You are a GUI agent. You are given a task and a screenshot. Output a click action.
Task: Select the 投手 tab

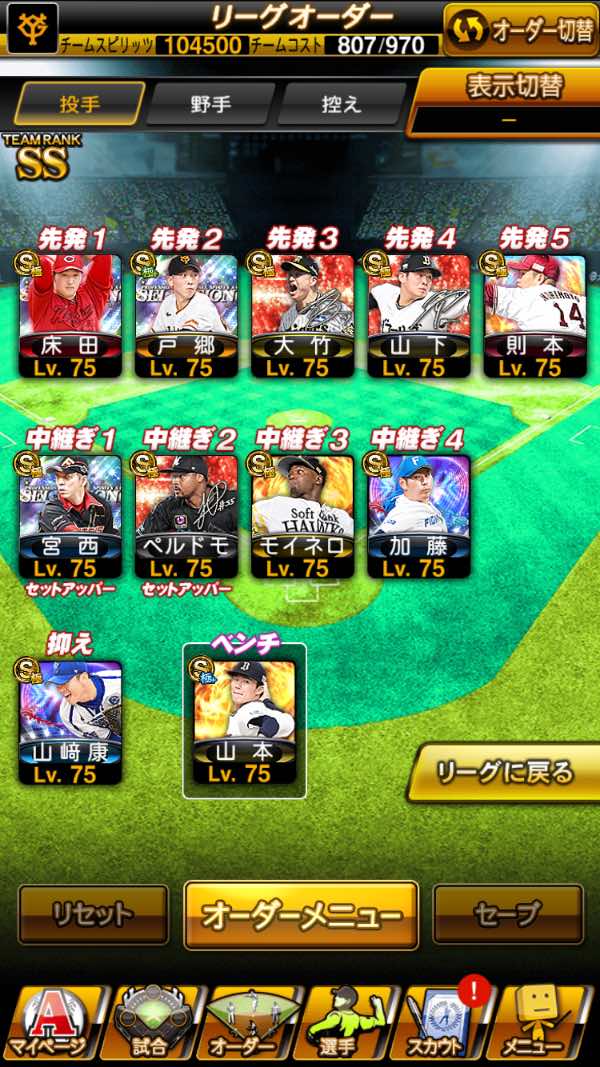[79, 104]
